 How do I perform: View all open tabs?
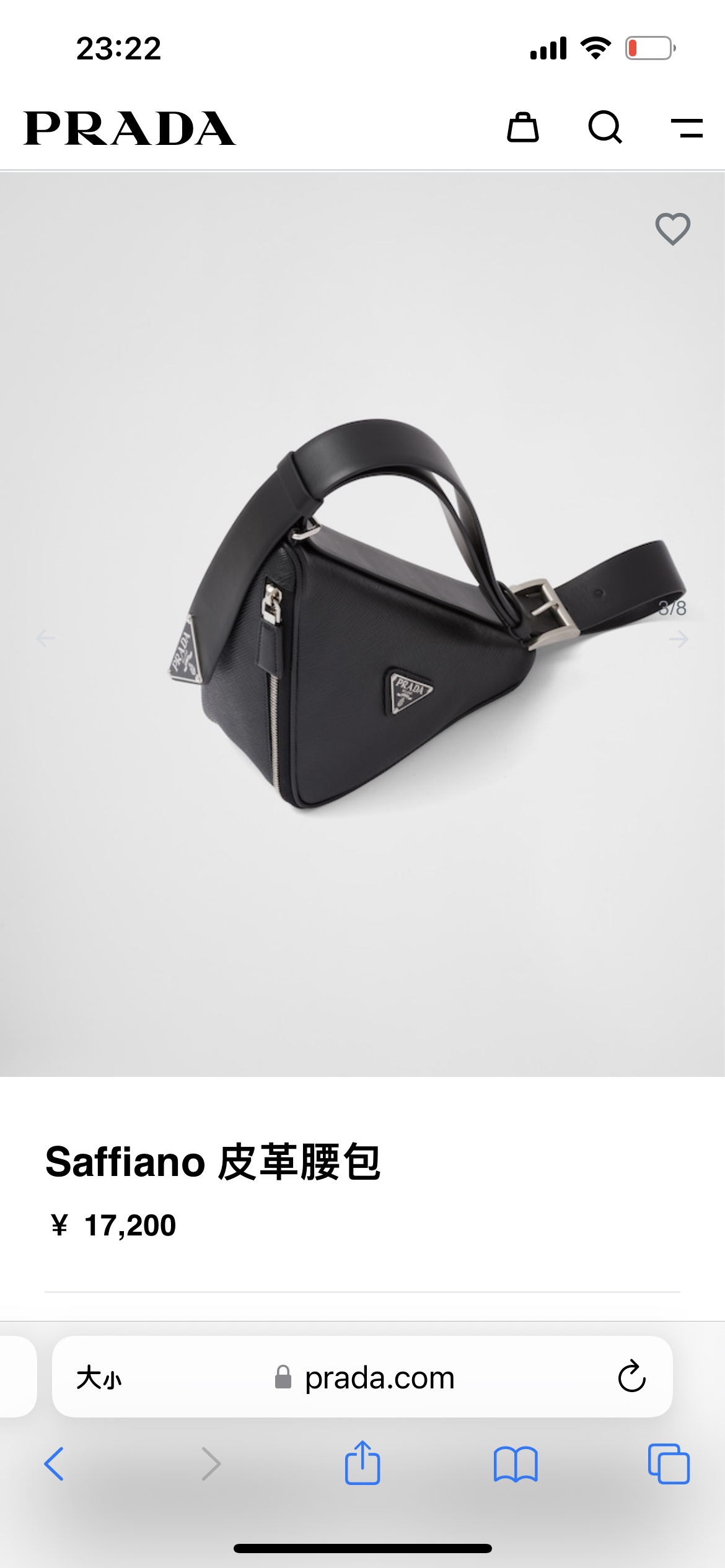[x=668, y=1464]
